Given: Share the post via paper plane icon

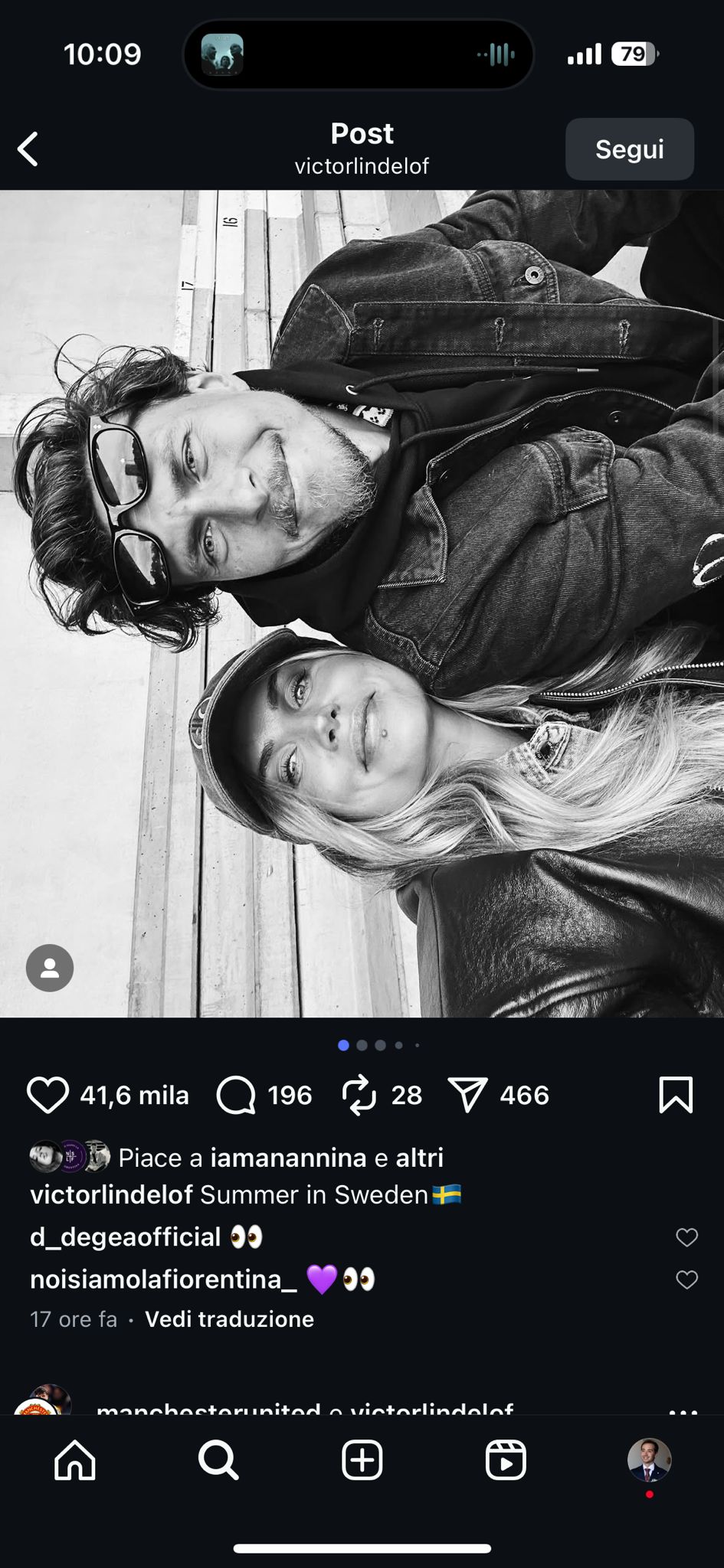Looking at the screenshot, I should click(x=467, y=1095).
